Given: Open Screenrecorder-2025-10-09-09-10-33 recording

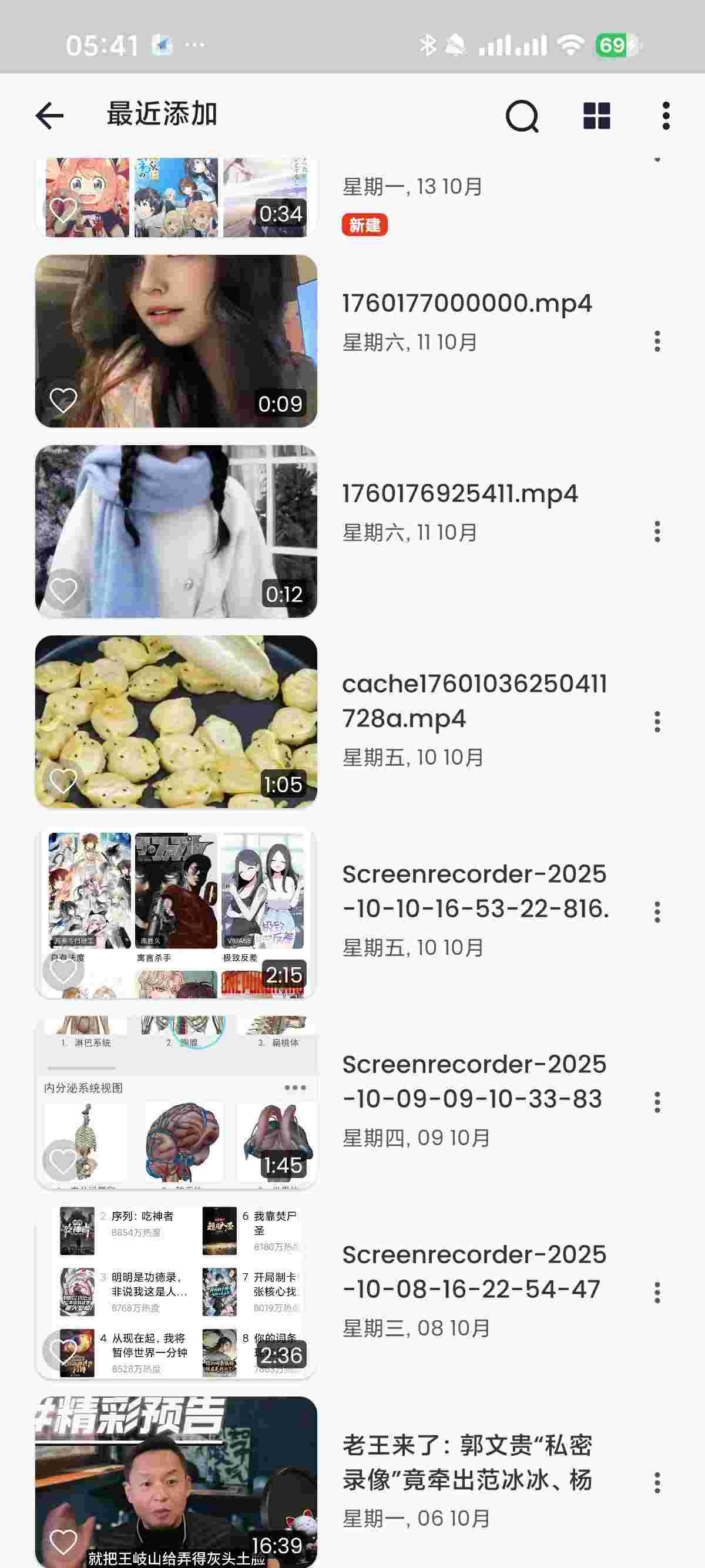Looking at the screenshot, I should (176, 1102).
